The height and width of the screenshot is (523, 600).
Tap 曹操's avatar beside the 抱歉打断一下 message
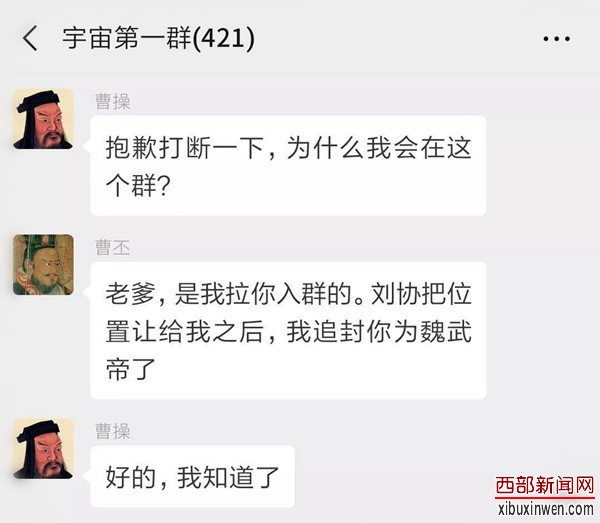pos(43,119)
